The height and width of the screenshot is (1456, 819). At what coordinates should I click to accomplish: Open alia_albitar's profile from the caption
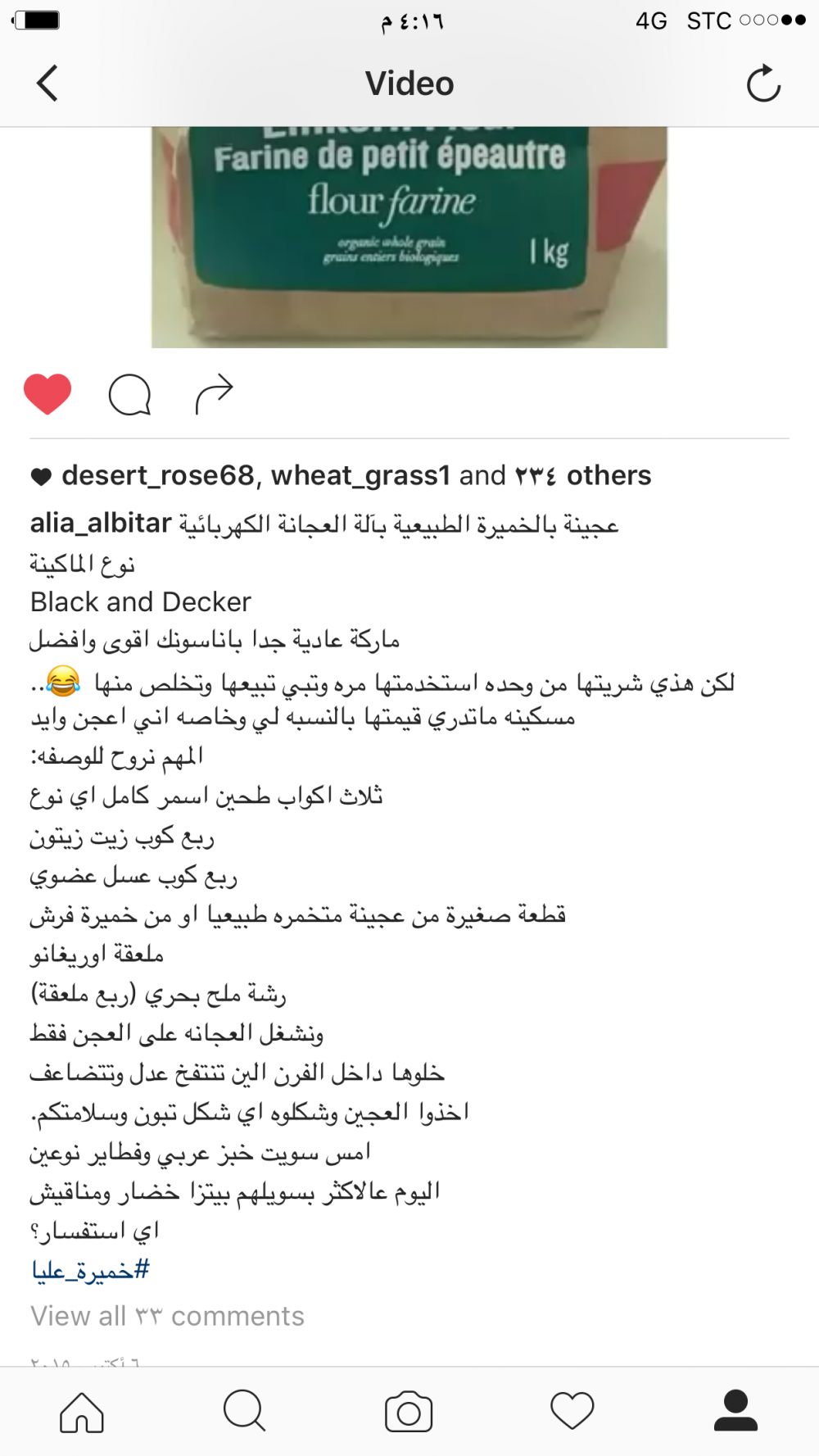pyautogui.click(x=101, y=523)
